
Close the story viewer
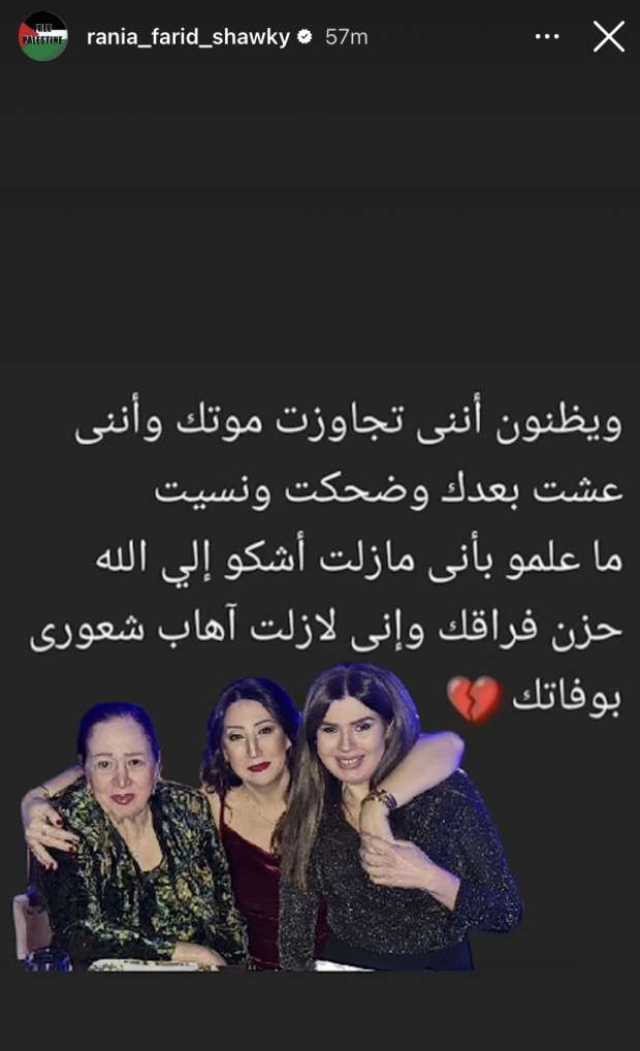tap(609, 37)
